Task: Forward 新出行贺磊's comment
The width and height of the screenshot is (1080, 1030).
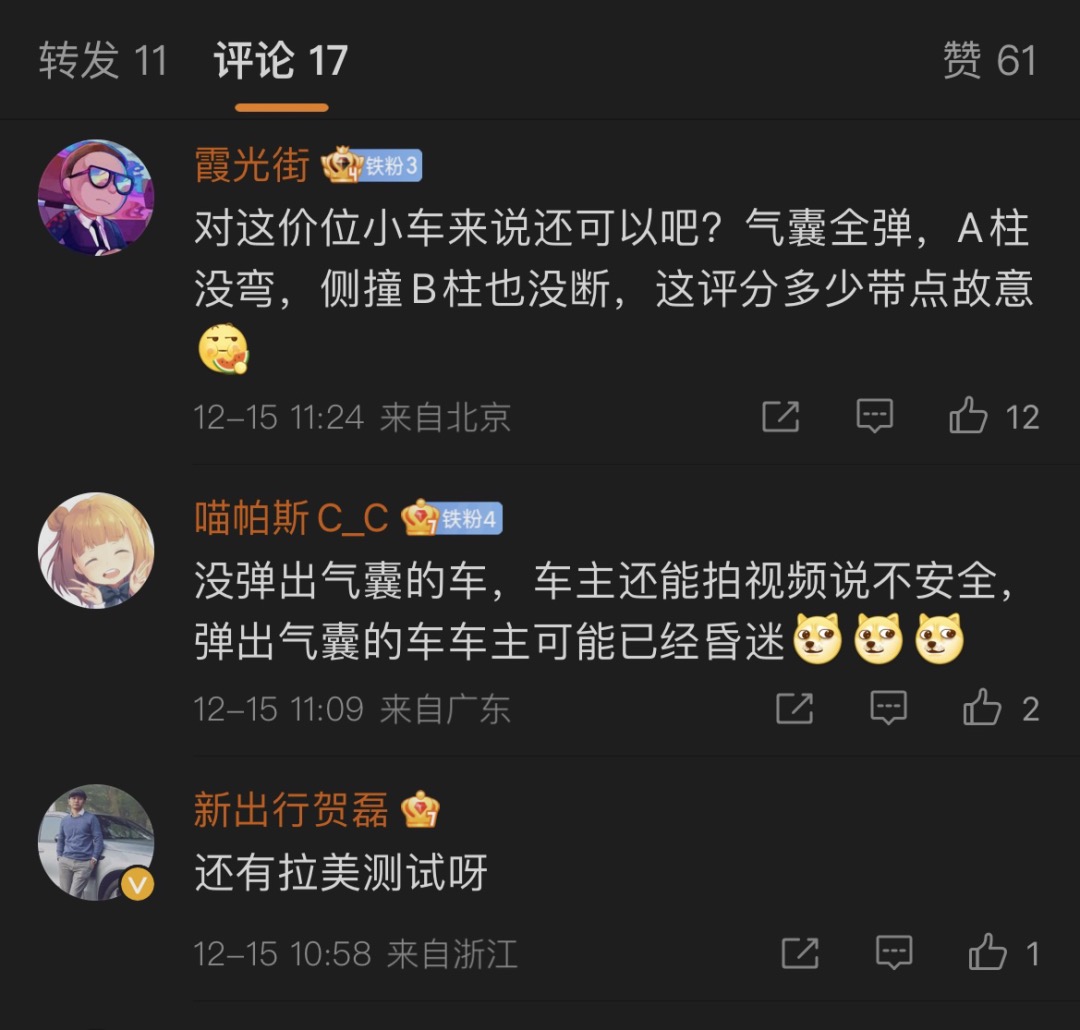Action: 800,953
